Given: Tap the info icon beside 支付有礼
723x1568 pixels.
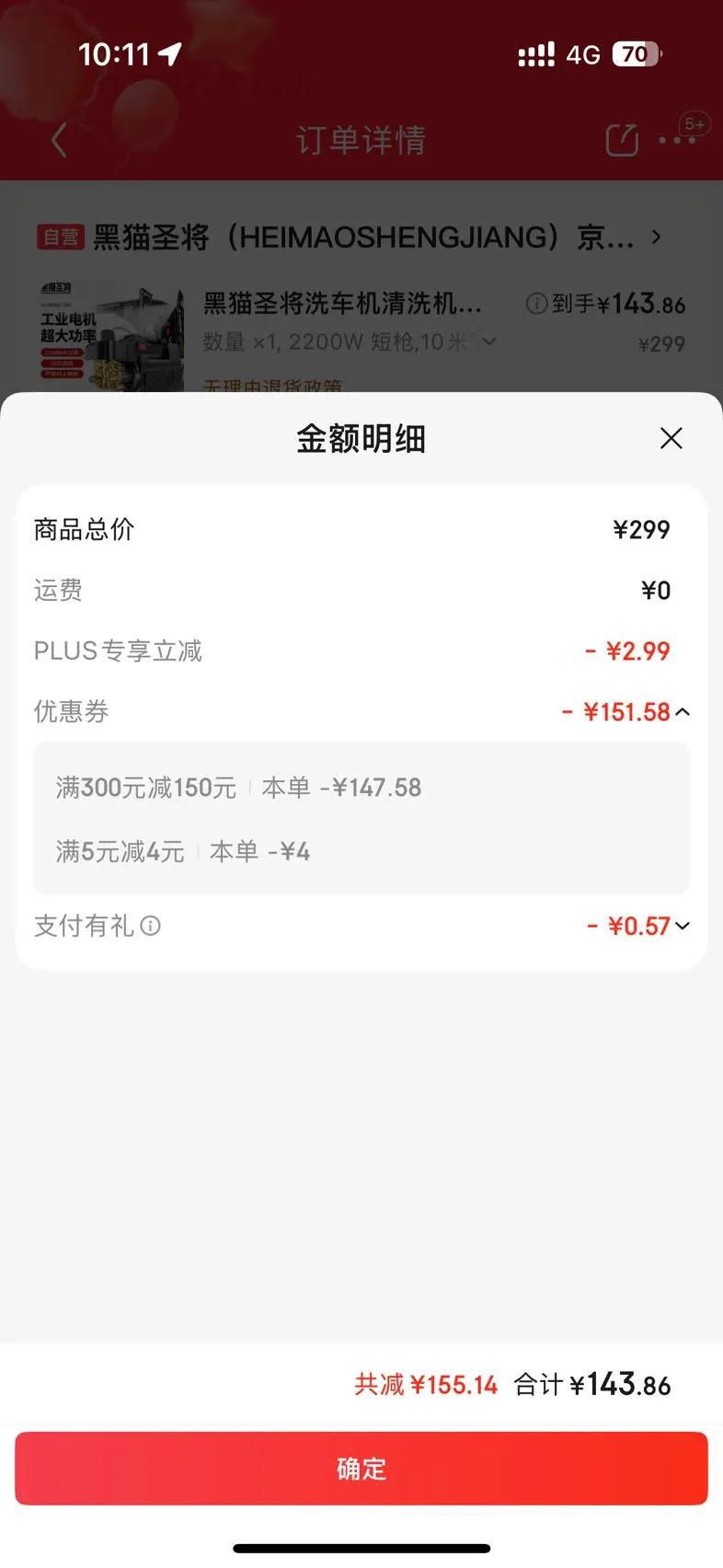Looking at the screenshot, I should [150, 926].
